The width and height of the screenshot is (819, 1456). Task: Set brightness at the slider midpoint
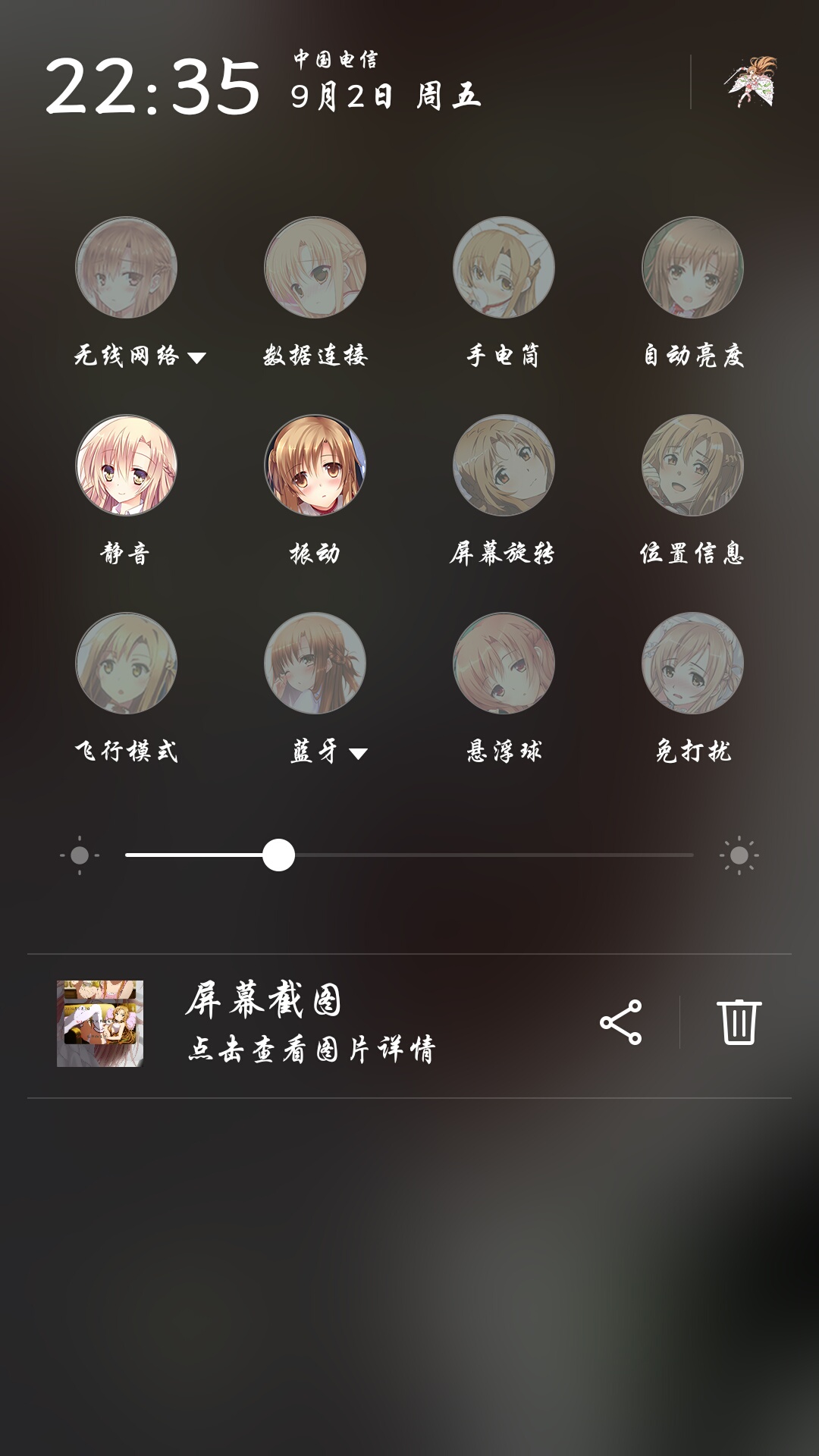tap(409, 855)
